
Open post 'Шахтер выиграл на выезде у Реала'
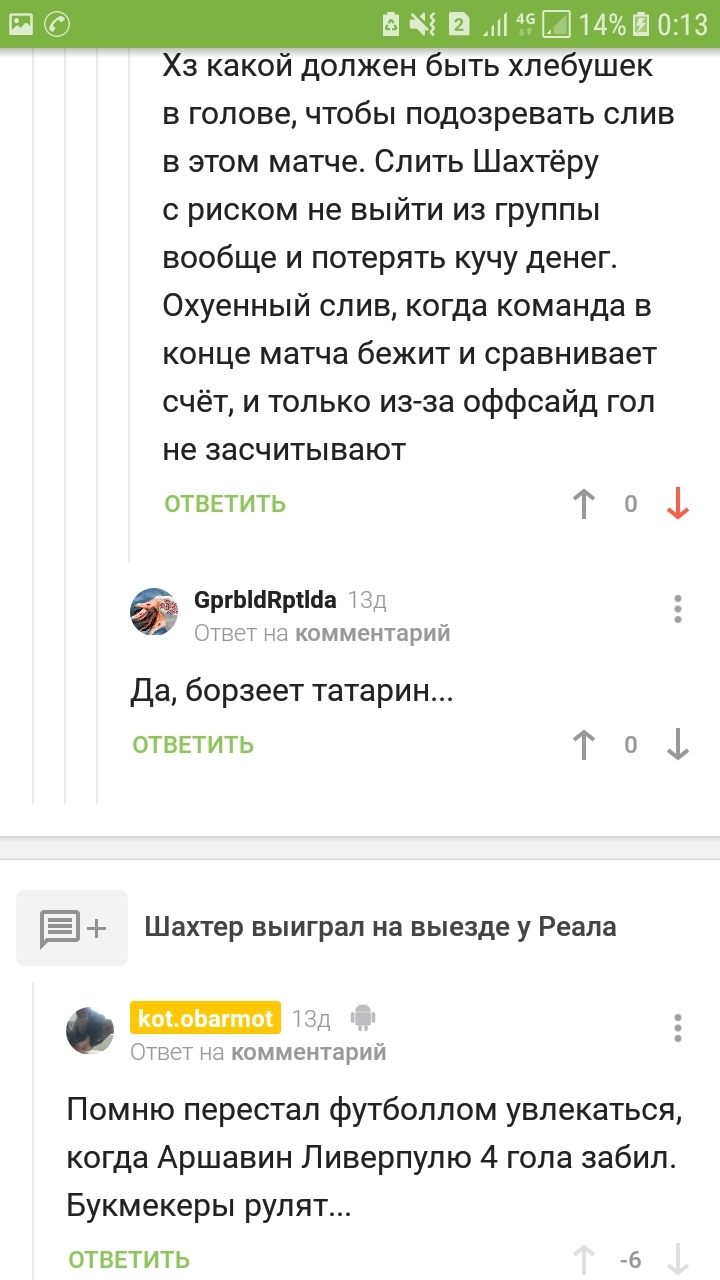(380, 927)
